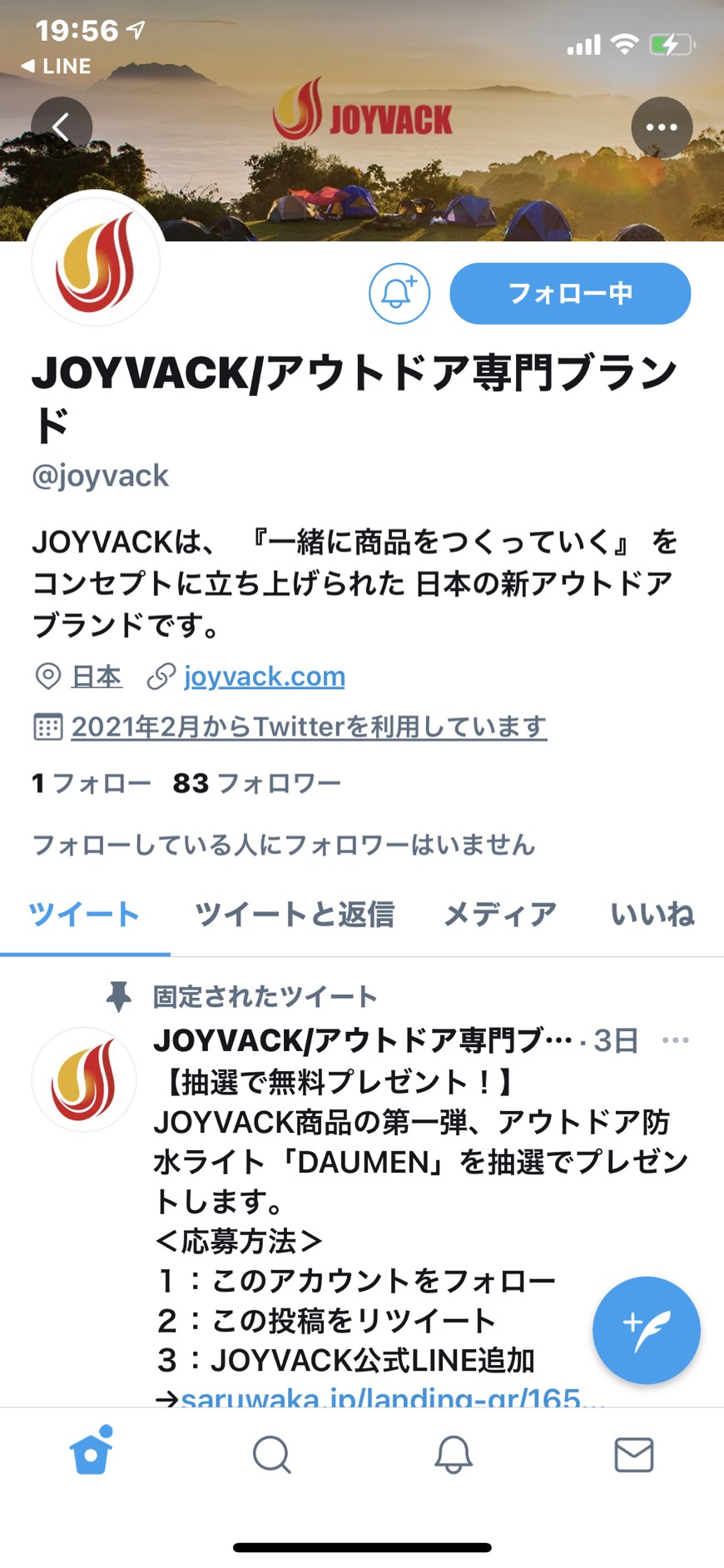This screenshot has height=1568, width=724.
Task: Compose a new tweet
Action: click(647, 1330)
